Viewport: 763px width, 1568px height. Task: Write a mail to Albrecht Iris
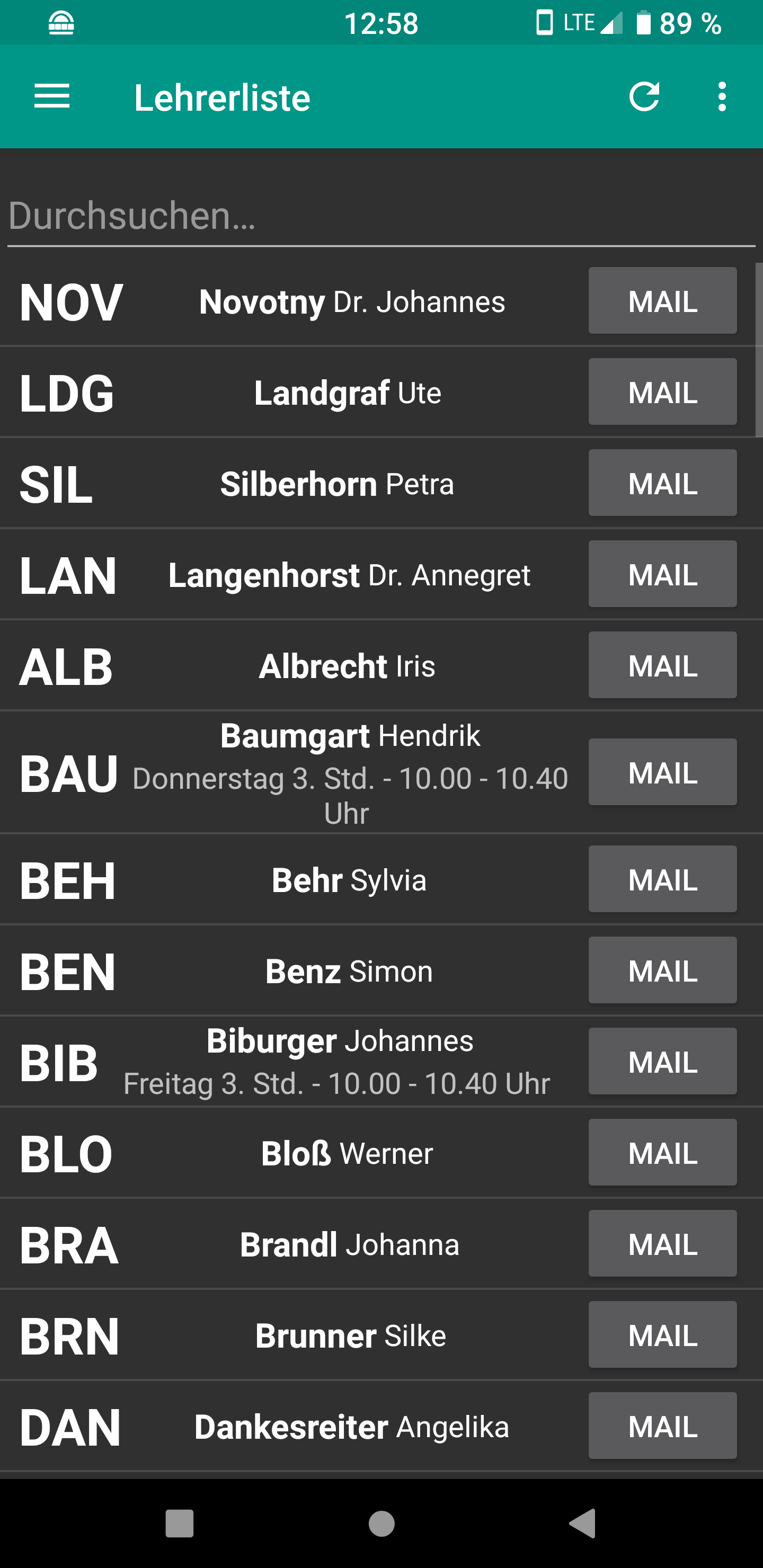point(662,665)
